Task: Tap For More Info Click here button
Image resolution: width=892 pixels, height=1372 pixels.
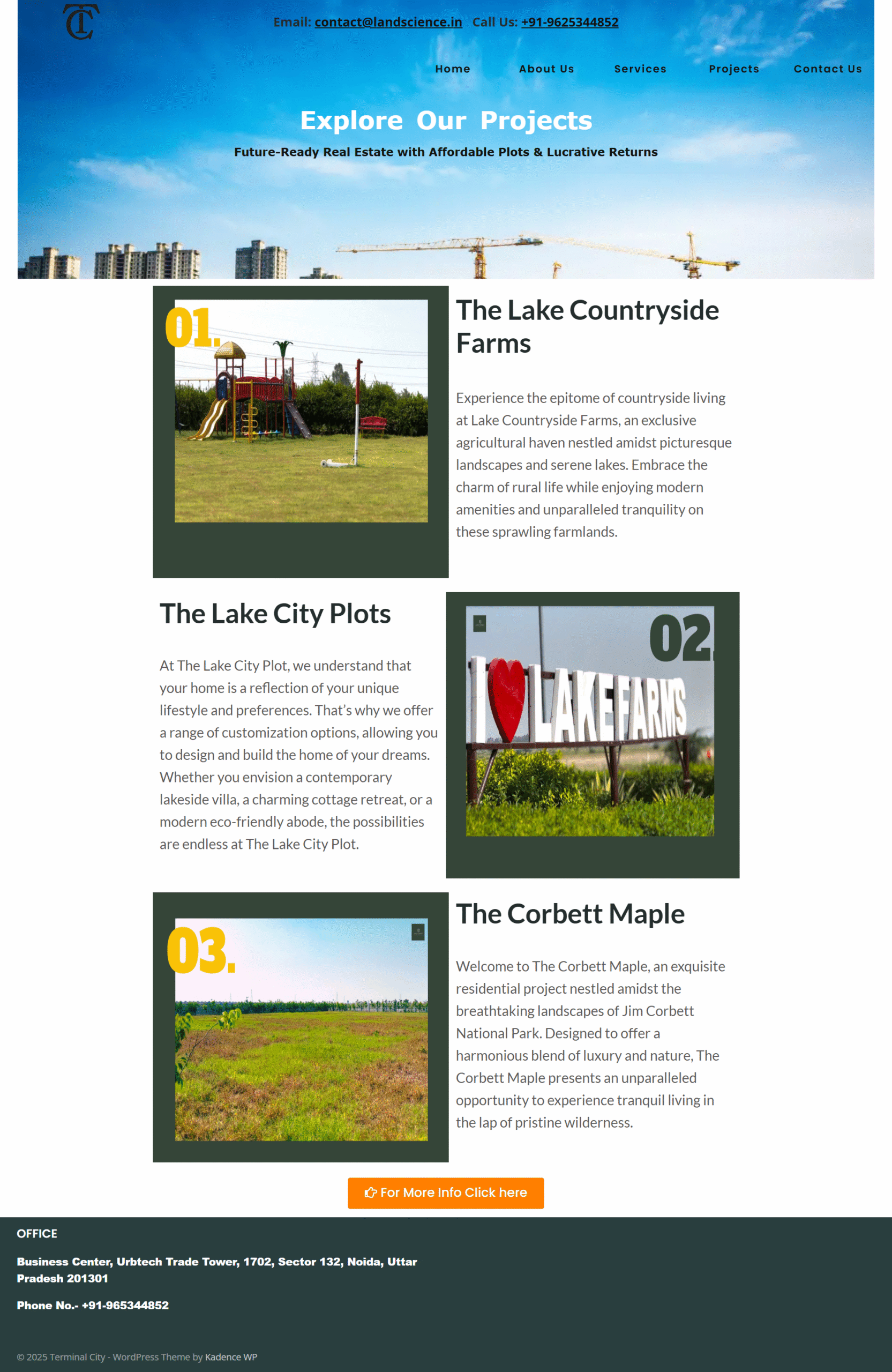Action: (x=445, y=1192)
